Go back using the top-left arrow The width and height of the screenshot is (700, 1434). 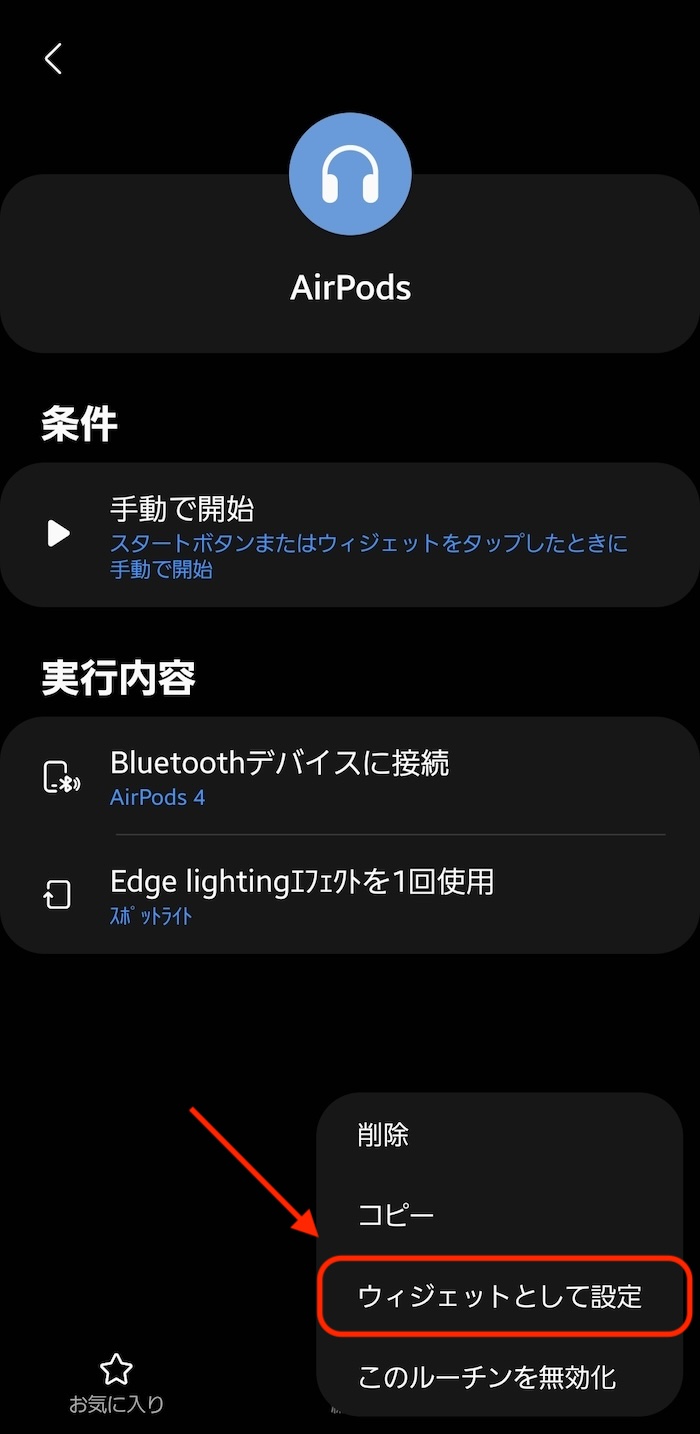pos(53,59)
